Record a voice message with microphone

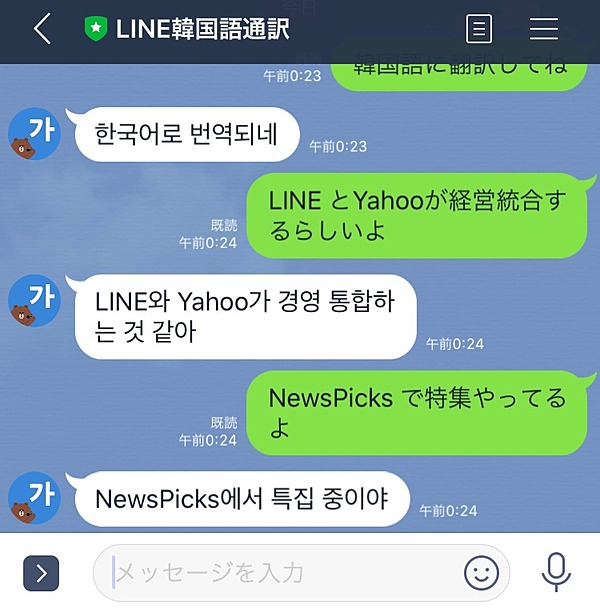click(x=556, y=572)
